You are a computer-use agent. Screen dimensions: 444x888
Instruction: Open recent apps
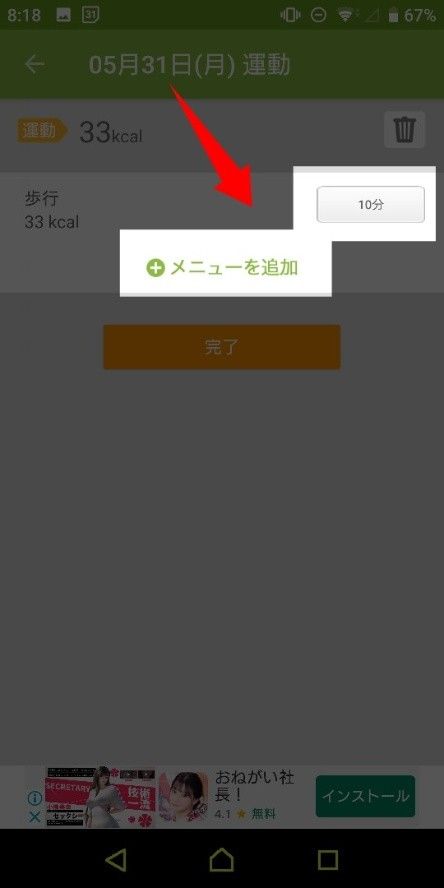pyautogui.click(x=328, y=860)
